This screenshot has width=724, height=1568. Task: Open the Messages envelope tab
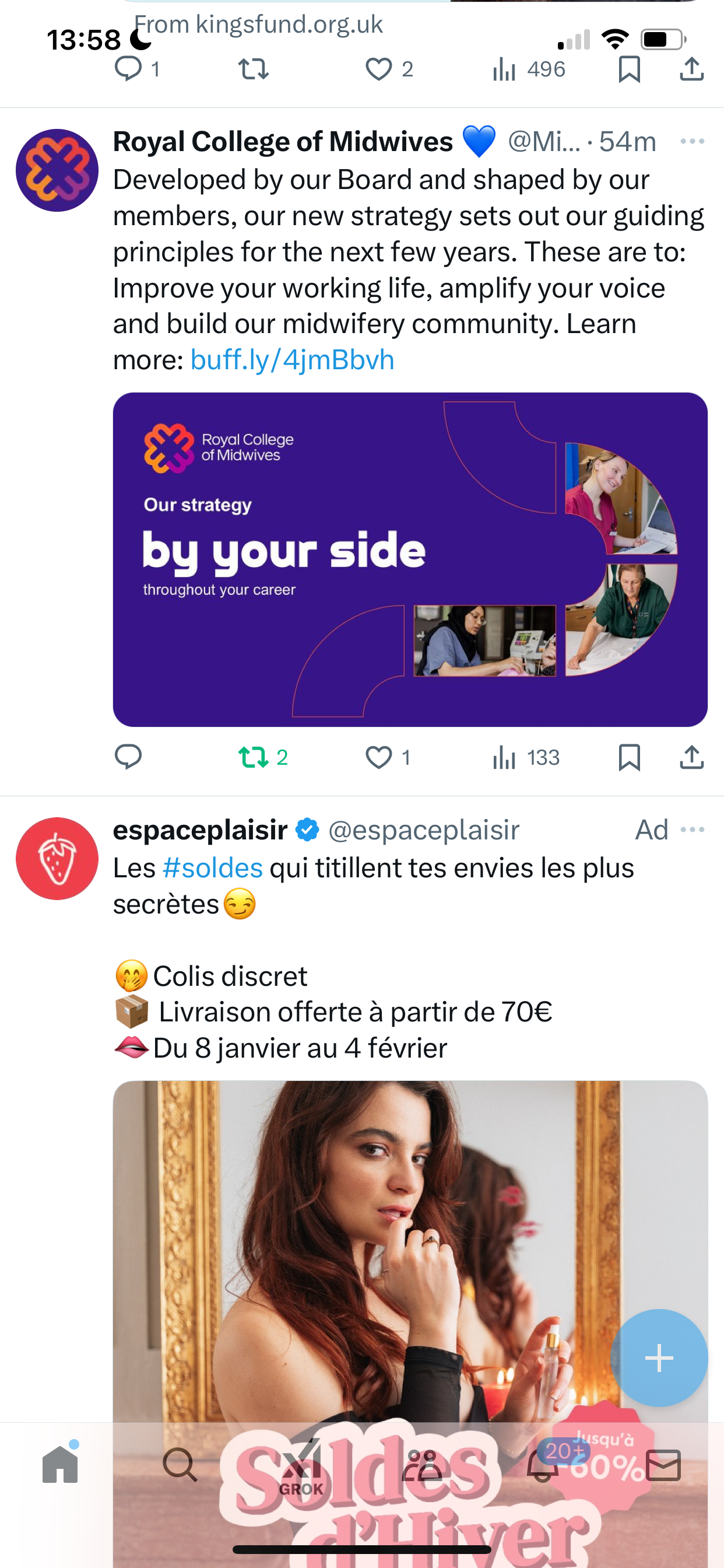663,1465
